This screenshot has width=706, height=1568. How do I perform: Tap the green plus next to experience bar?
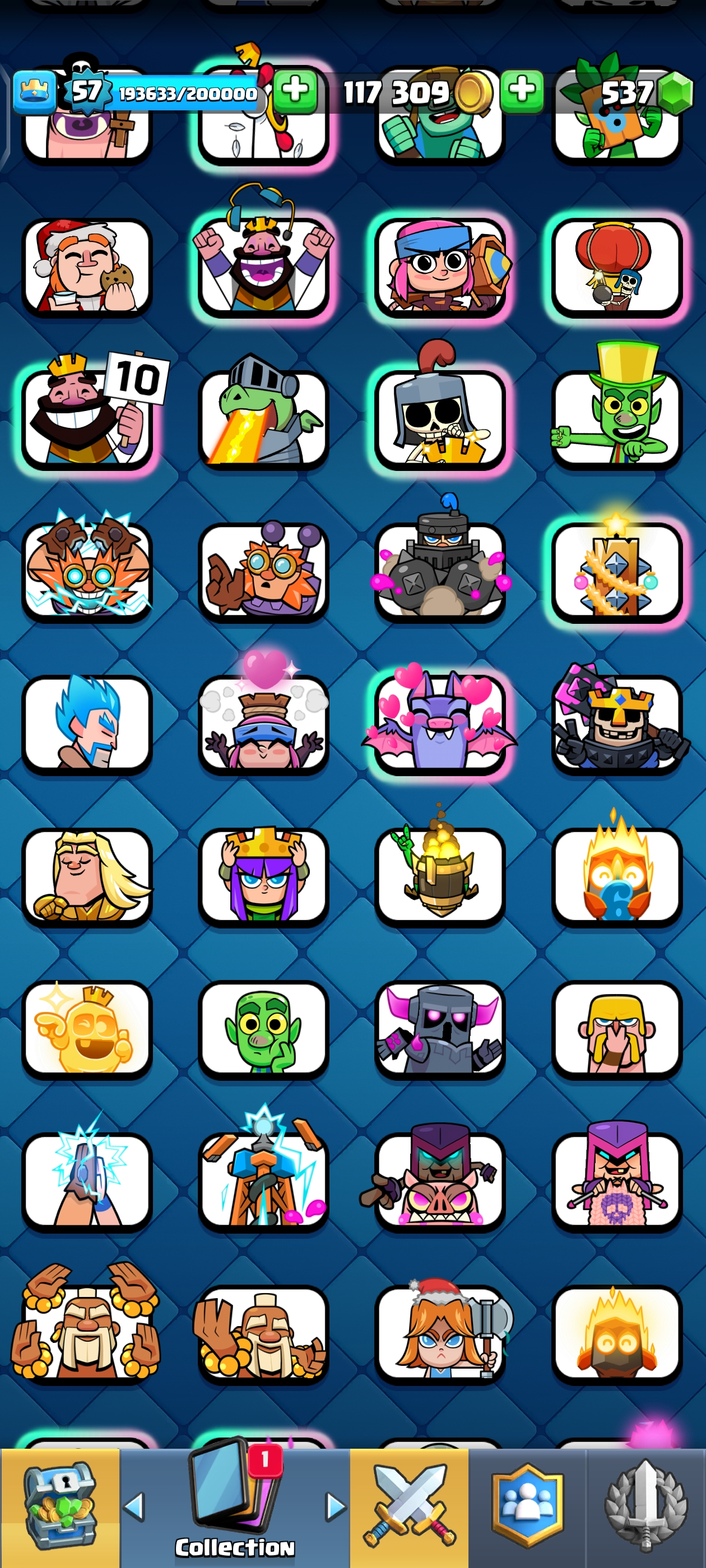tap(295, 92)
